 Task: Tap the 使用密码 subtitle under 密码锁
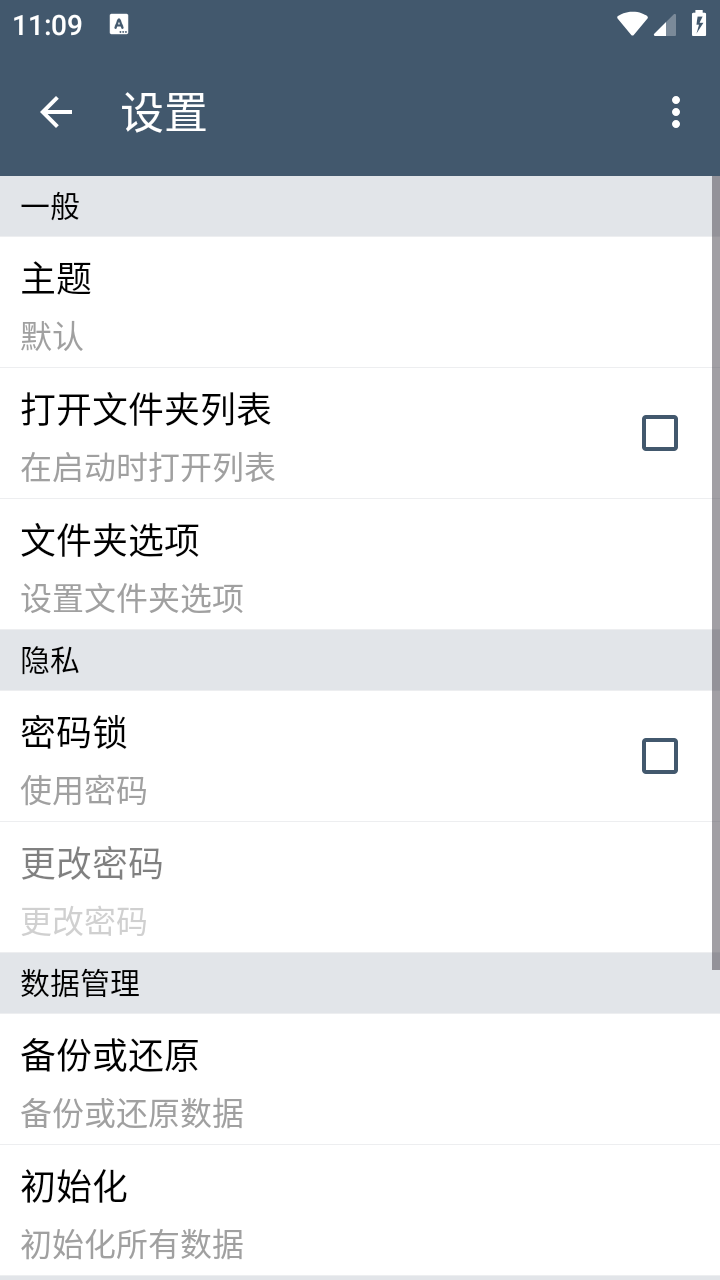click(78, 790)
